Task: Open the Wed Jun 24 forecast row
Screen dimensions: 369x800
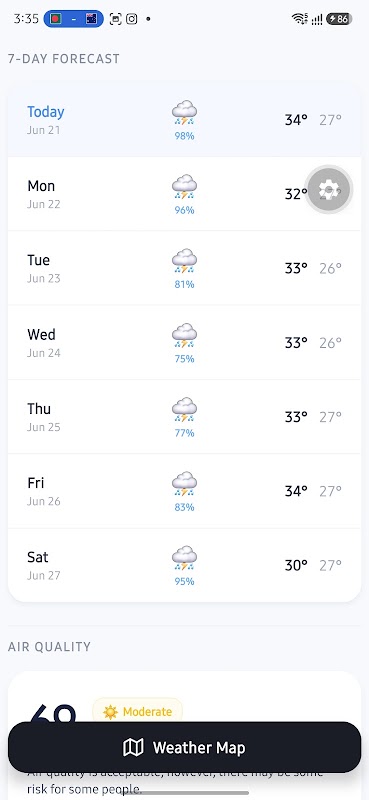Action: coord(184,342)
